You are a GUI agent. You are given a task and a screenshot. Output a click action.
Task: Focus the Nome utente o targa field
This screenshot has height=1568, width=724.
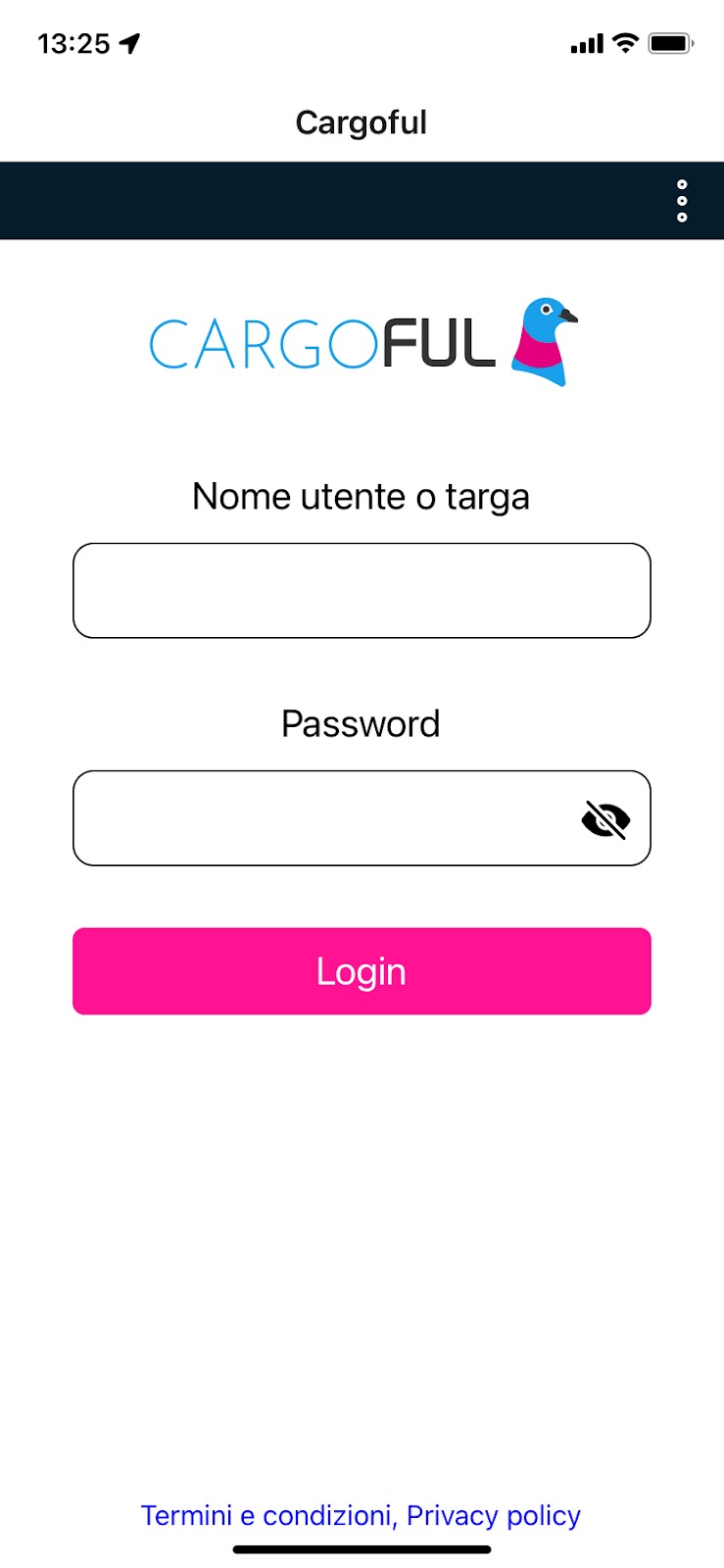362,590
